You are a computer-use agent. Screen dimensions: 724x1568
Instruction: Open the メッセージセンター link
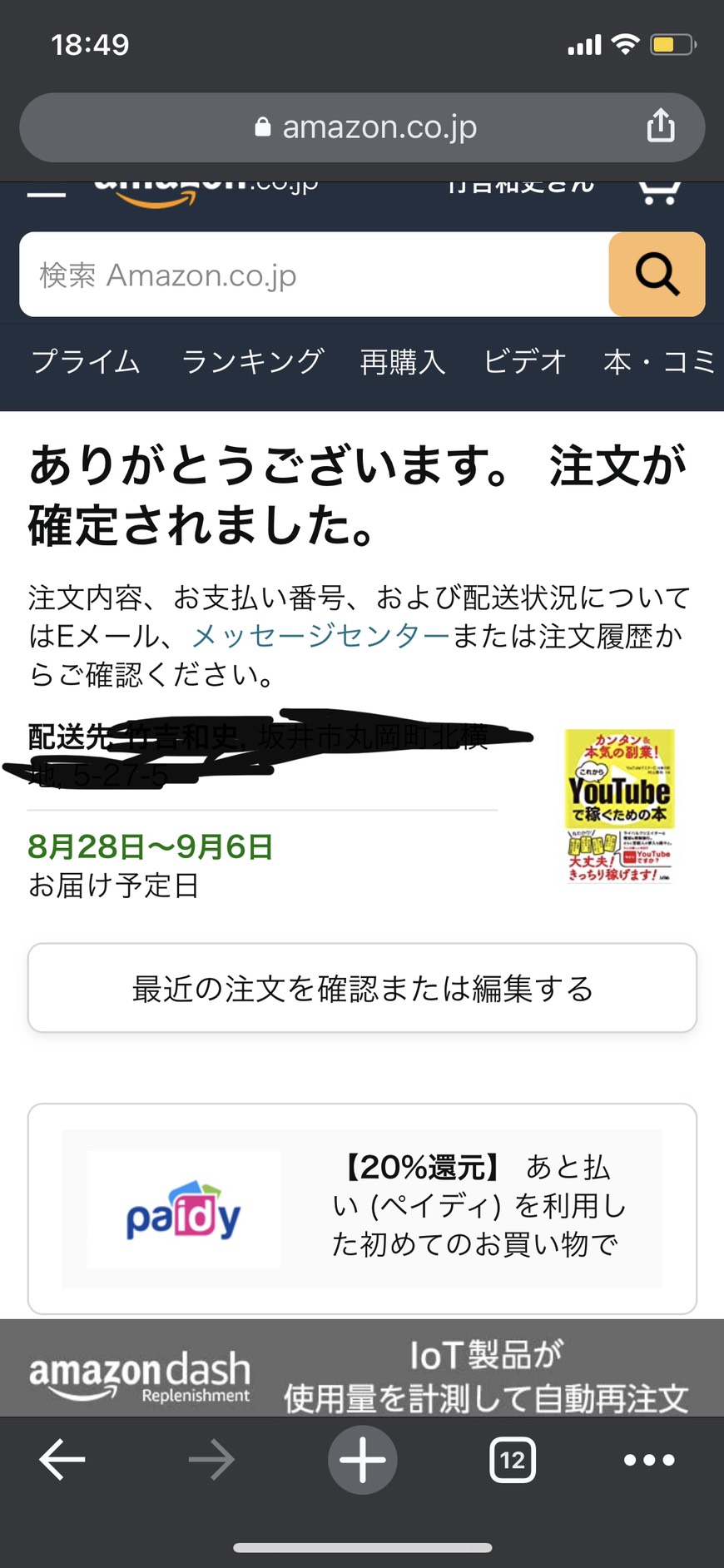[x=321, y=636]
